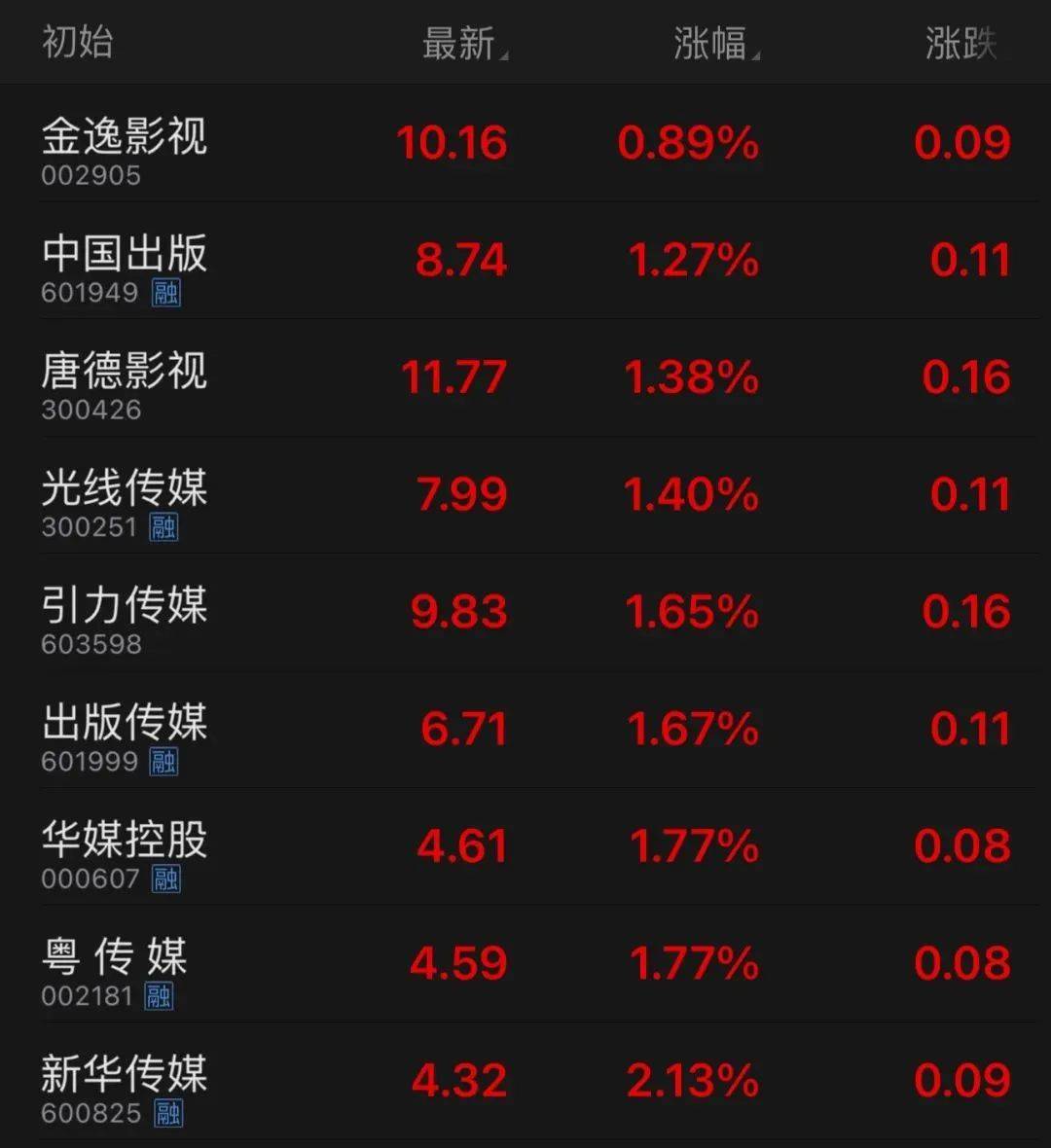
Task: Tap the 涨跌 column header
Action: (x=960, y=44)
